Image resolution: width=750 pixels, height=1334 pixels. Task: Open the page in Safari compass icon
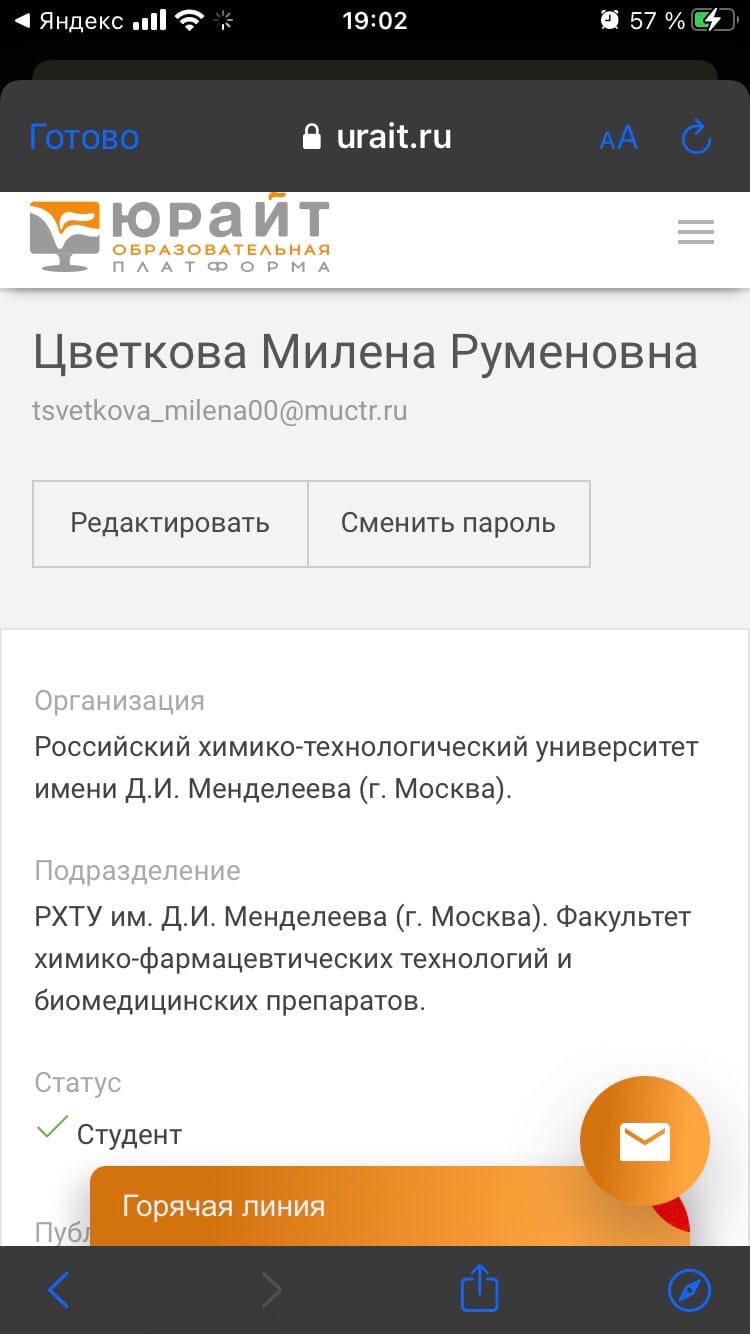[x=690, y=1290]
